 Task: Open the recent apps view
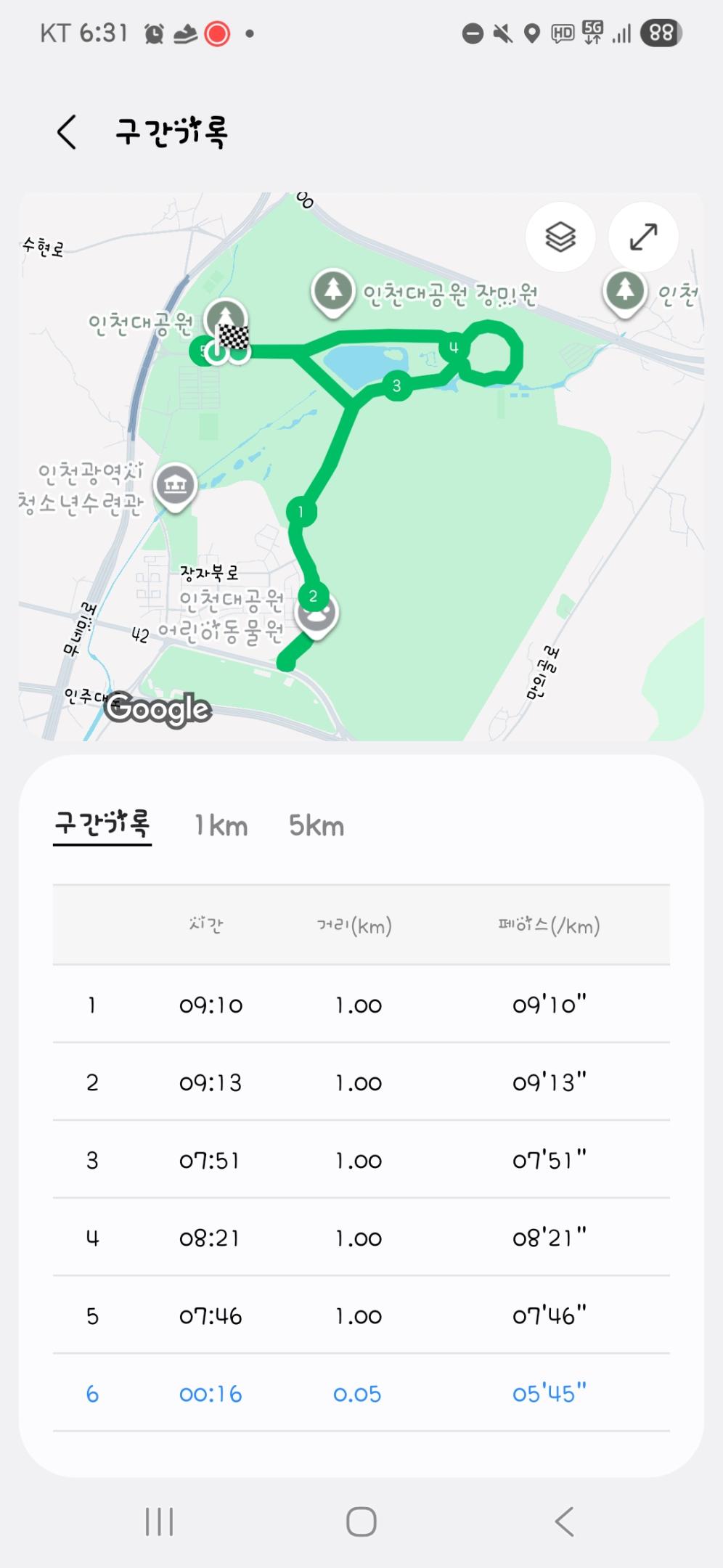tap(159, 1522)
